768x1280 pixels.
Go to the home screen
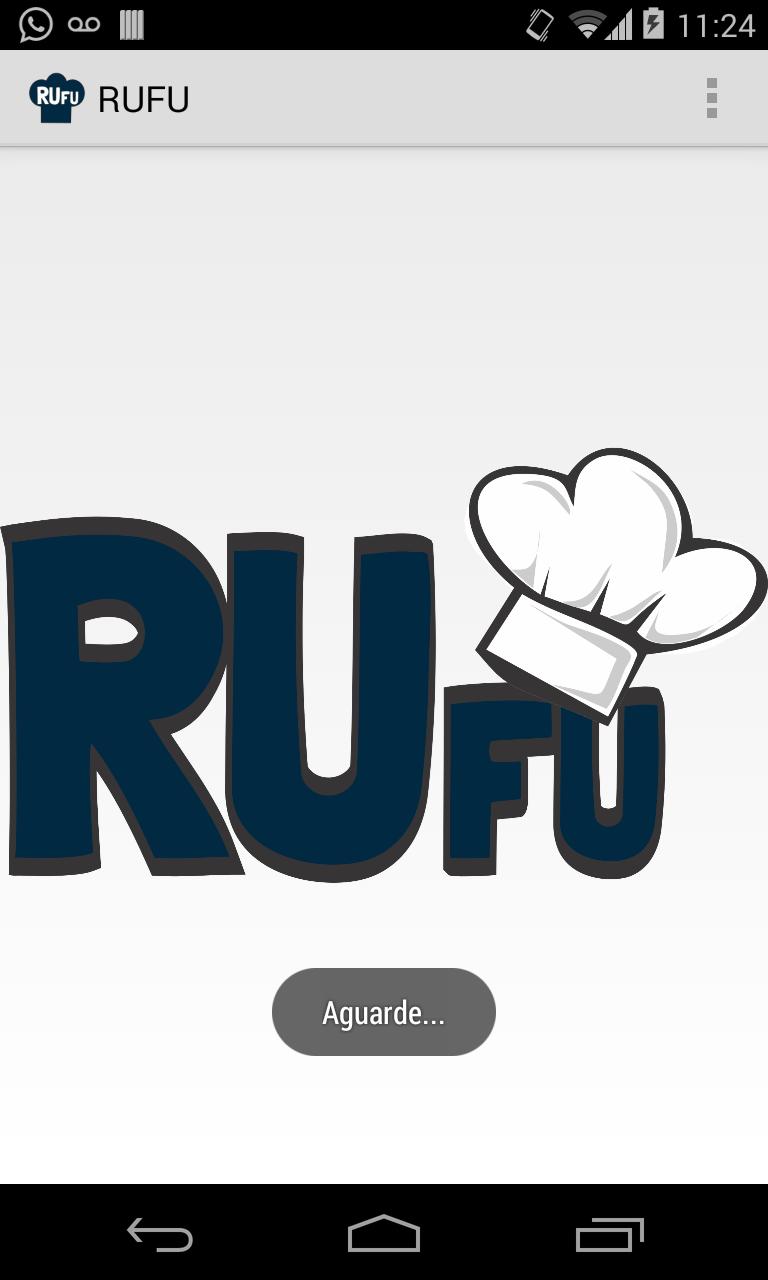[384, 1235]
